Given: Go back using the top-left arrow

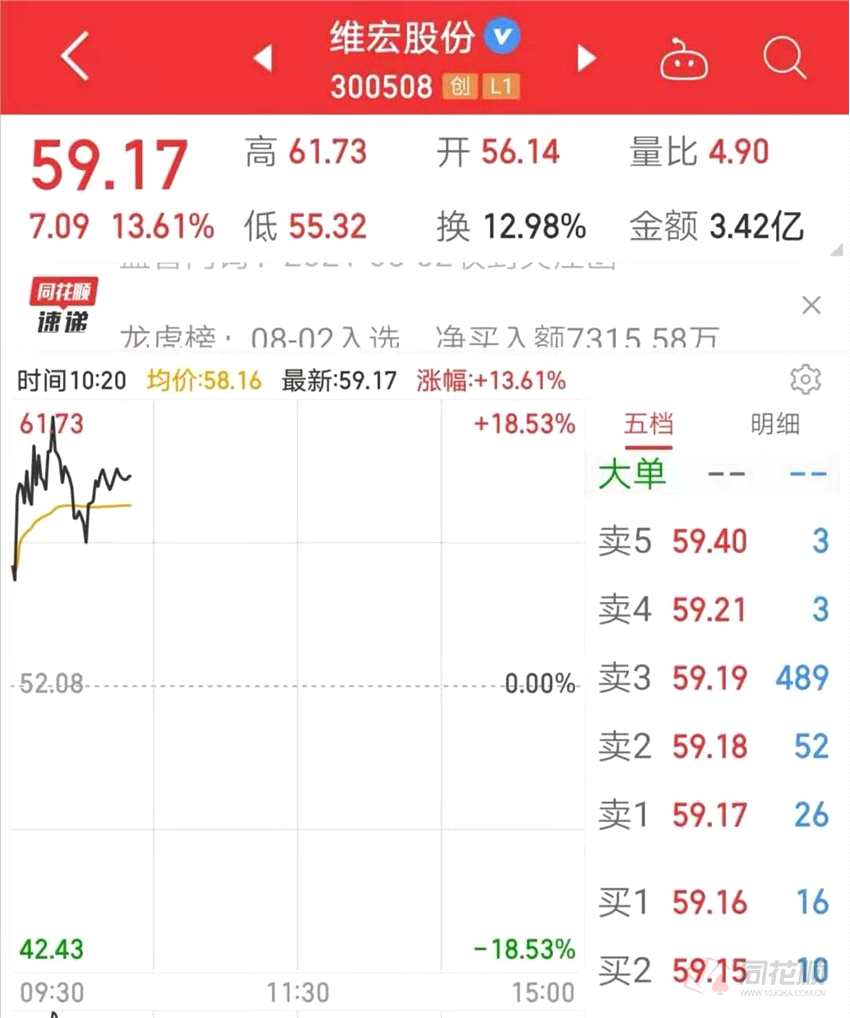Looking at the screenshot, I should [x=75, y=57].
